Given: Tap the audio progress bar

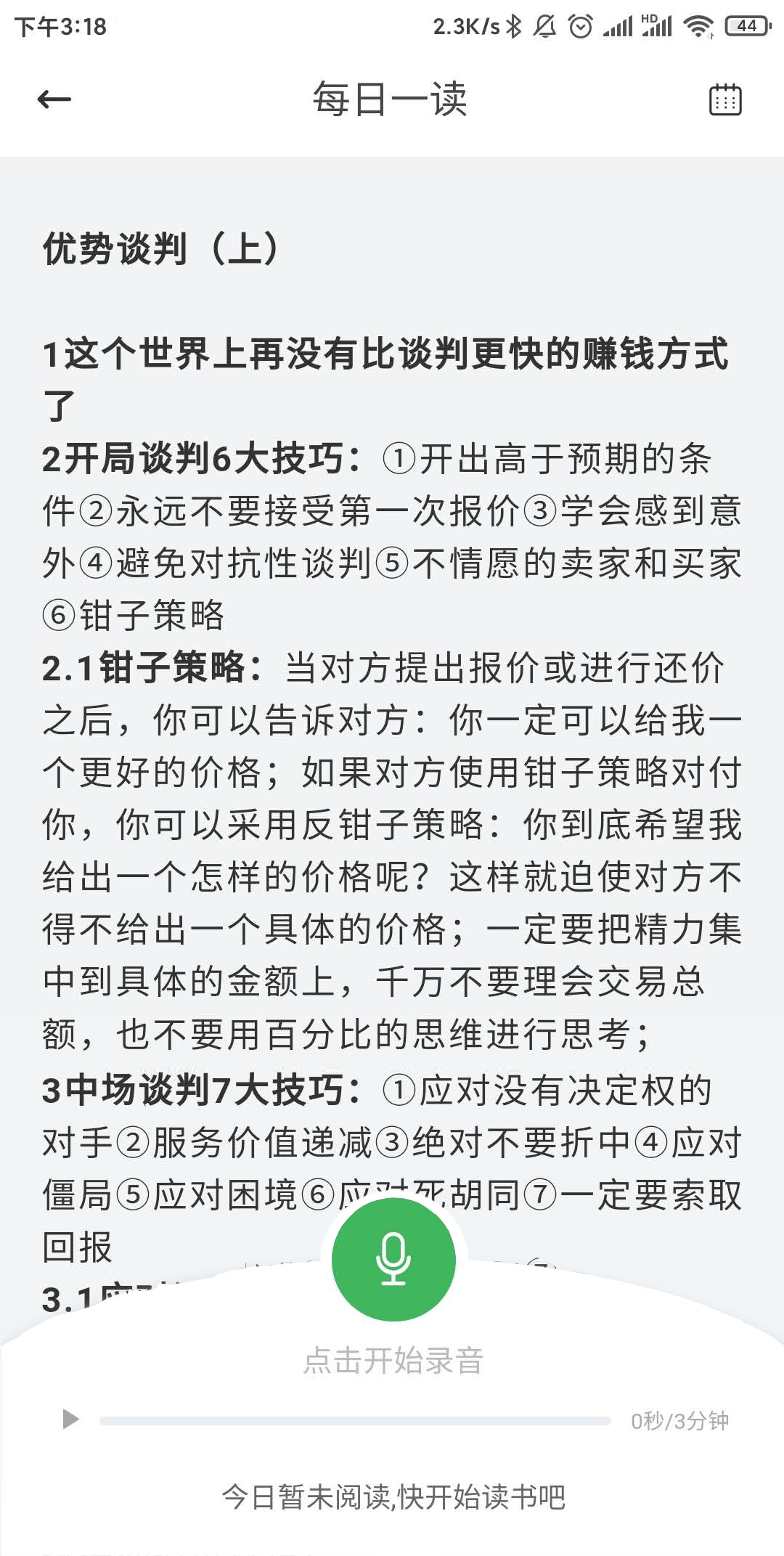Looking at the screenshot, I should (x=355, y=1420).
